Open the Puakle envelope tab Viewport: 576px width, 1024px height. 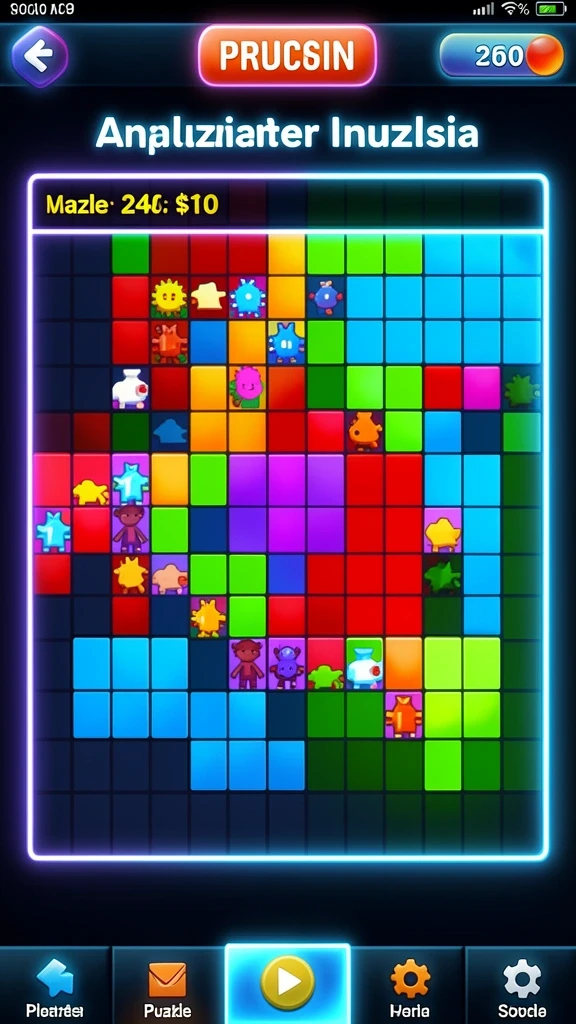[167, 987]
